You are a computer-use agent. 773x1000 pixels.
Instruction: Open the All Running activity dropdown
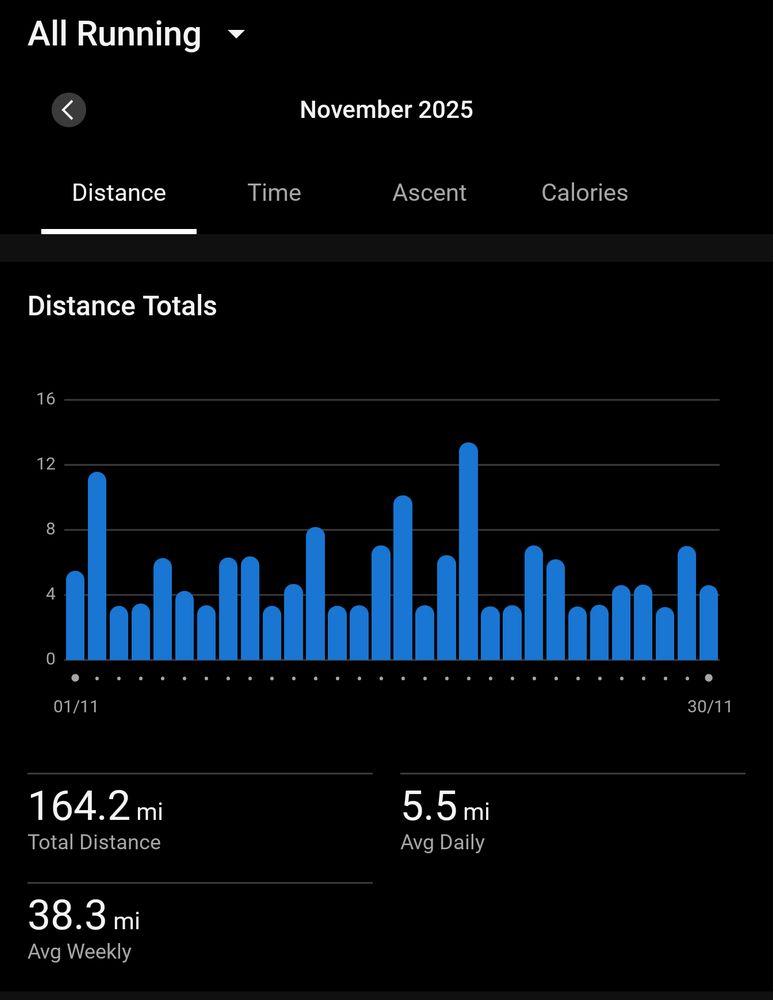pyautogui.click(x=137, y=34)
